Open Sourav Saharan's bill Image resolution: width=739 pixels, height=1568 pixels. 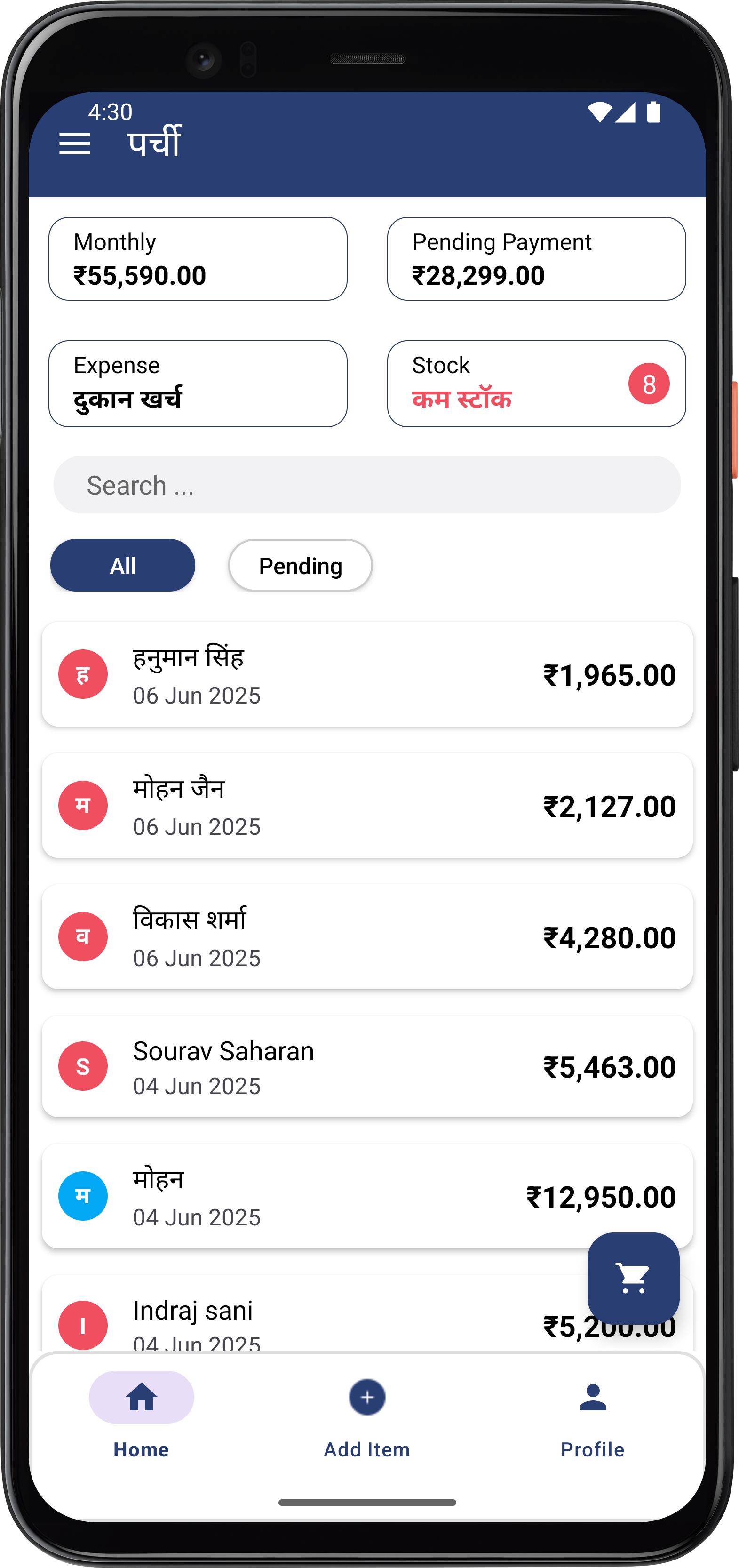pyautogui.click(x=367, y=1066)
